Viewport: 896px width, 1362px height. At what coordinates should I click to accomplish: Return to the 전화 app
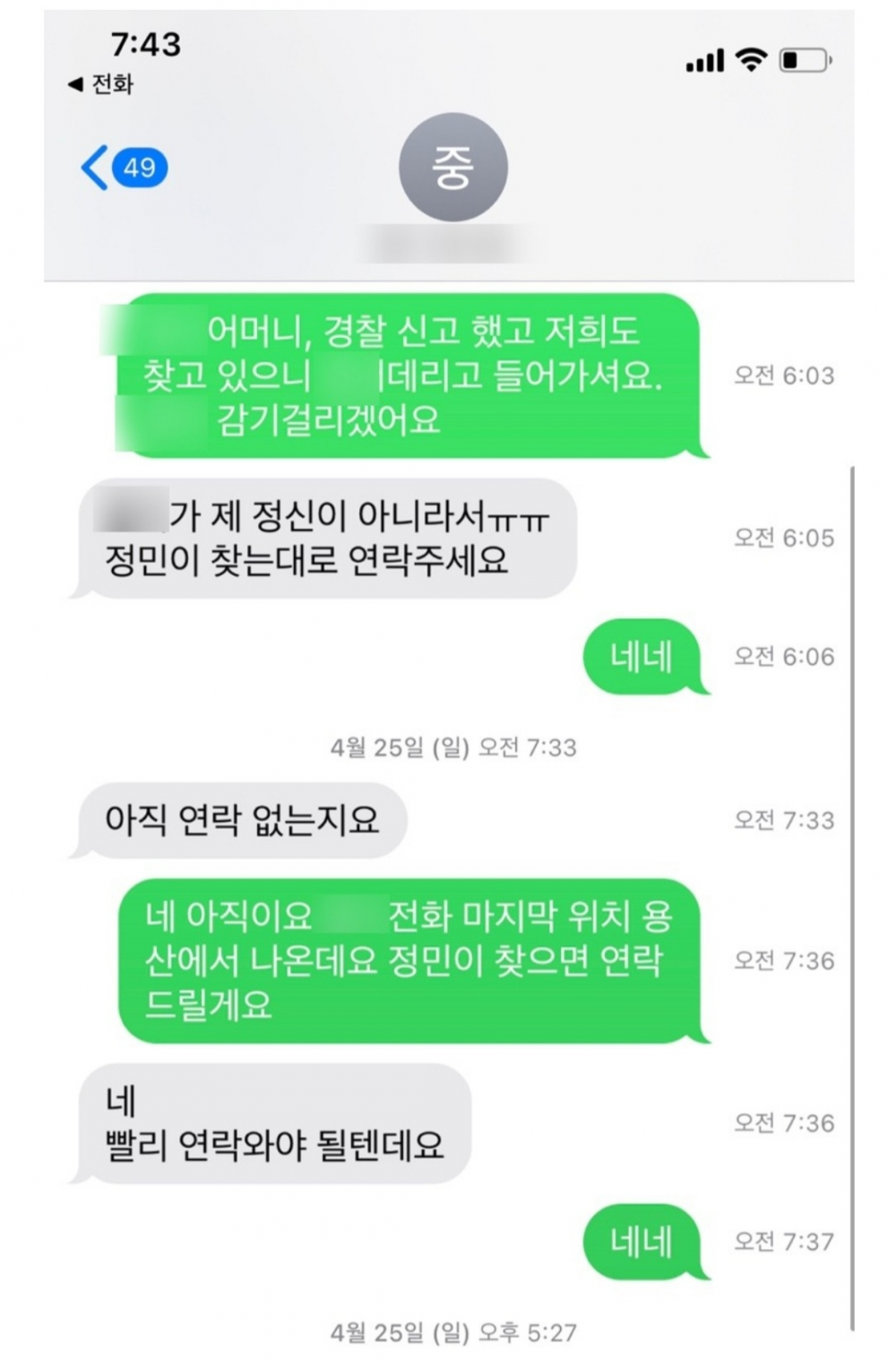point(100,84)
